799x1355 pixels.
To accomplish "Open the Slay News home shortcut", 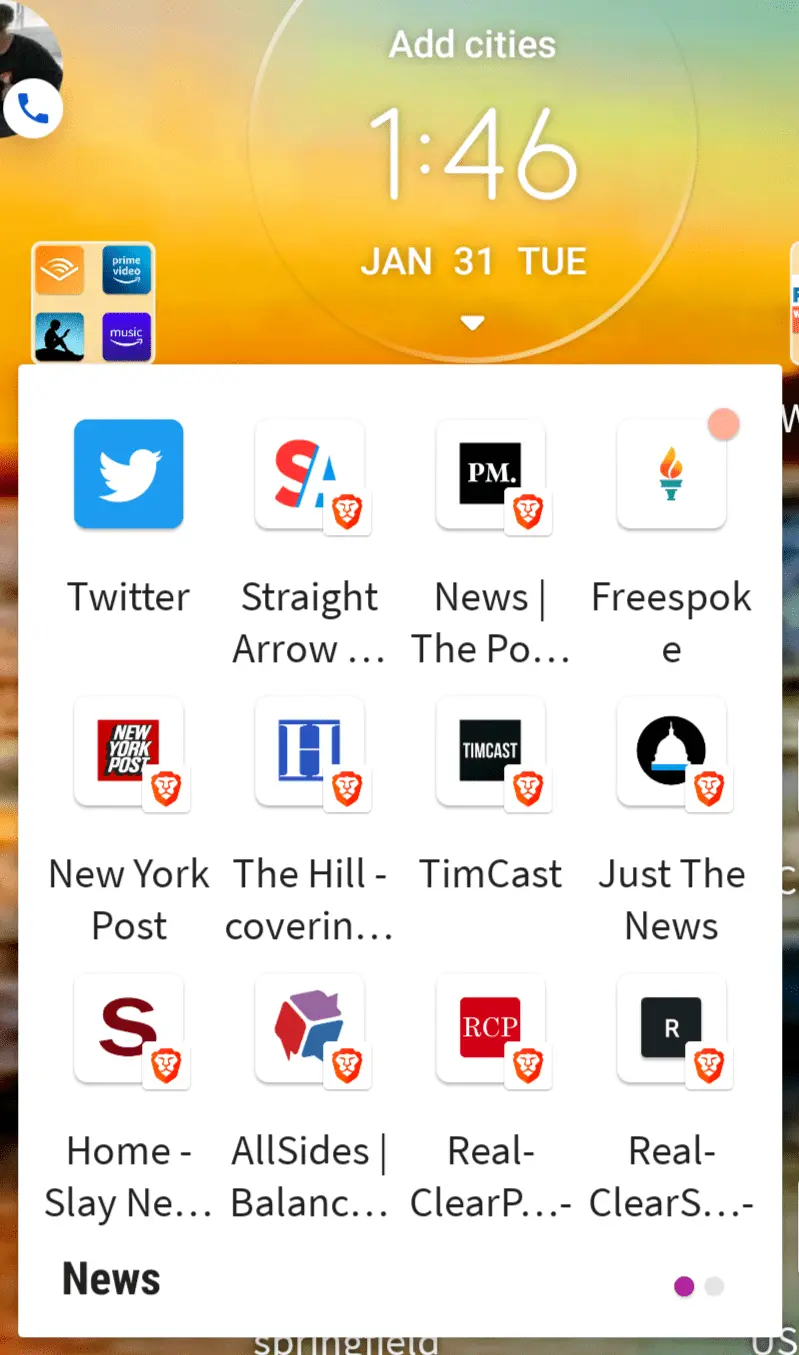I will [x=128, y=1028].
